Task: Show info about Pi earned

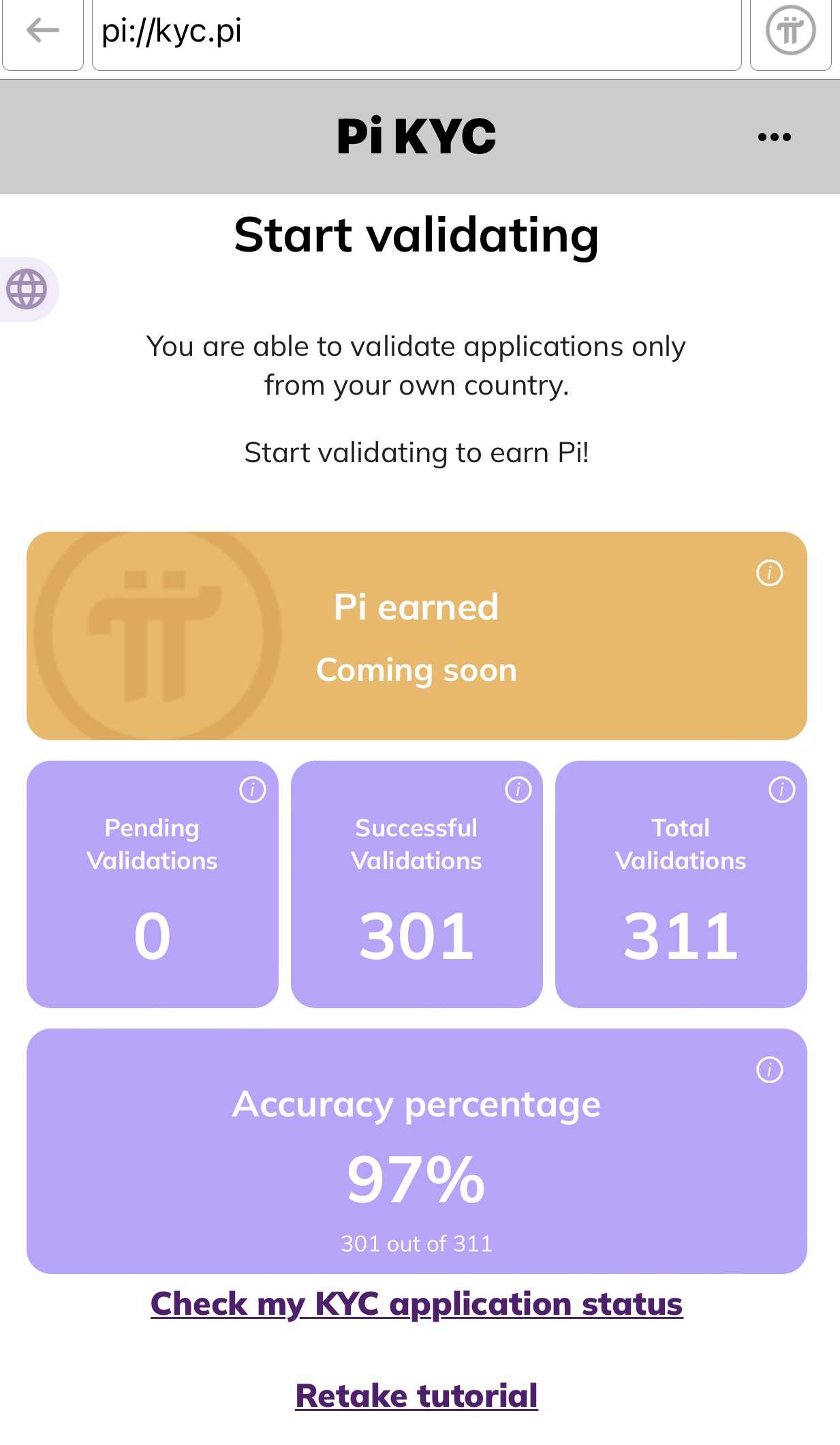Action: [769, 573]
